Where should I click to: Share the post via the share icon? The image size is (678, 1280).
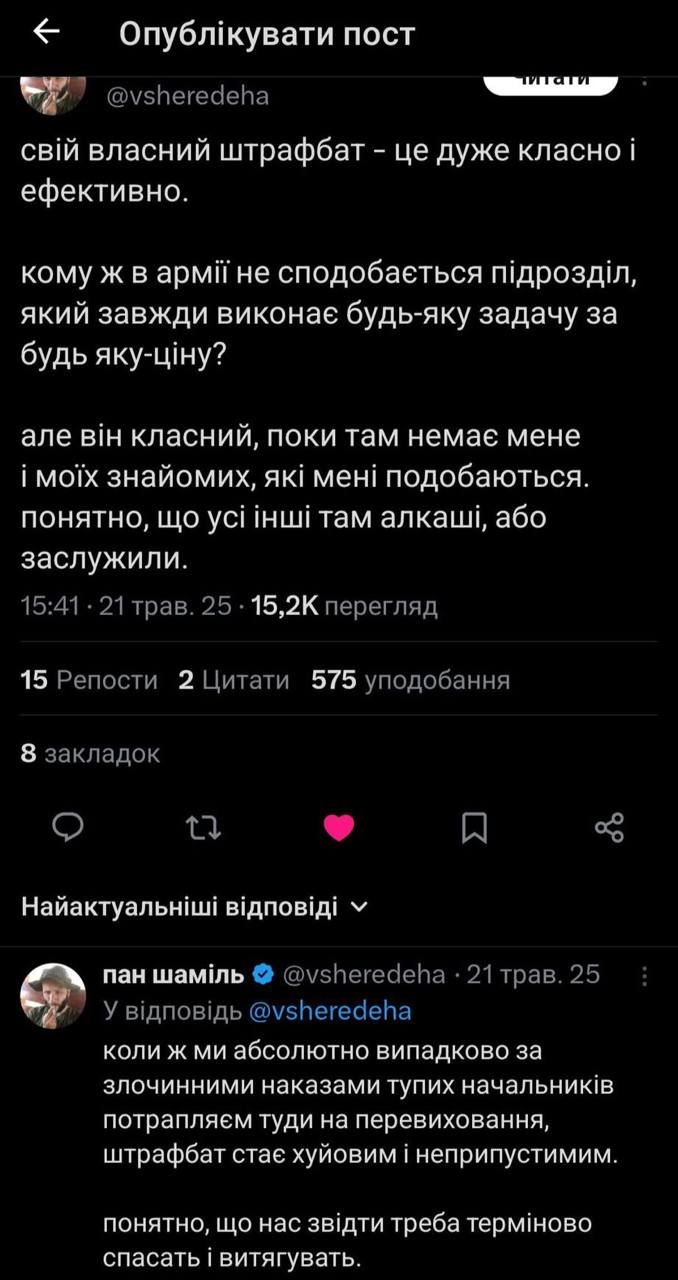click(x=609, y=826)
